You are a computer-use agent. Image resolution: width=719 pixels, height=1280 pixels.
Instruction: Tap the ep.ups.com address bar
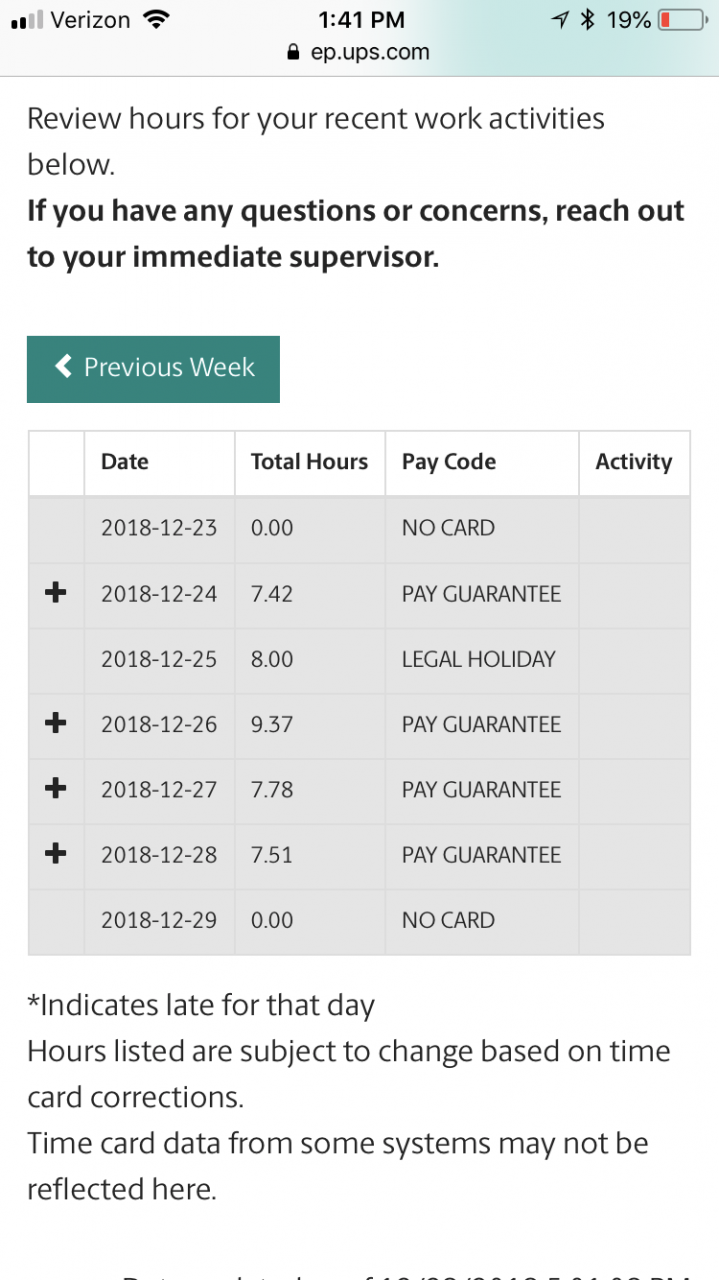coord(359,52)
